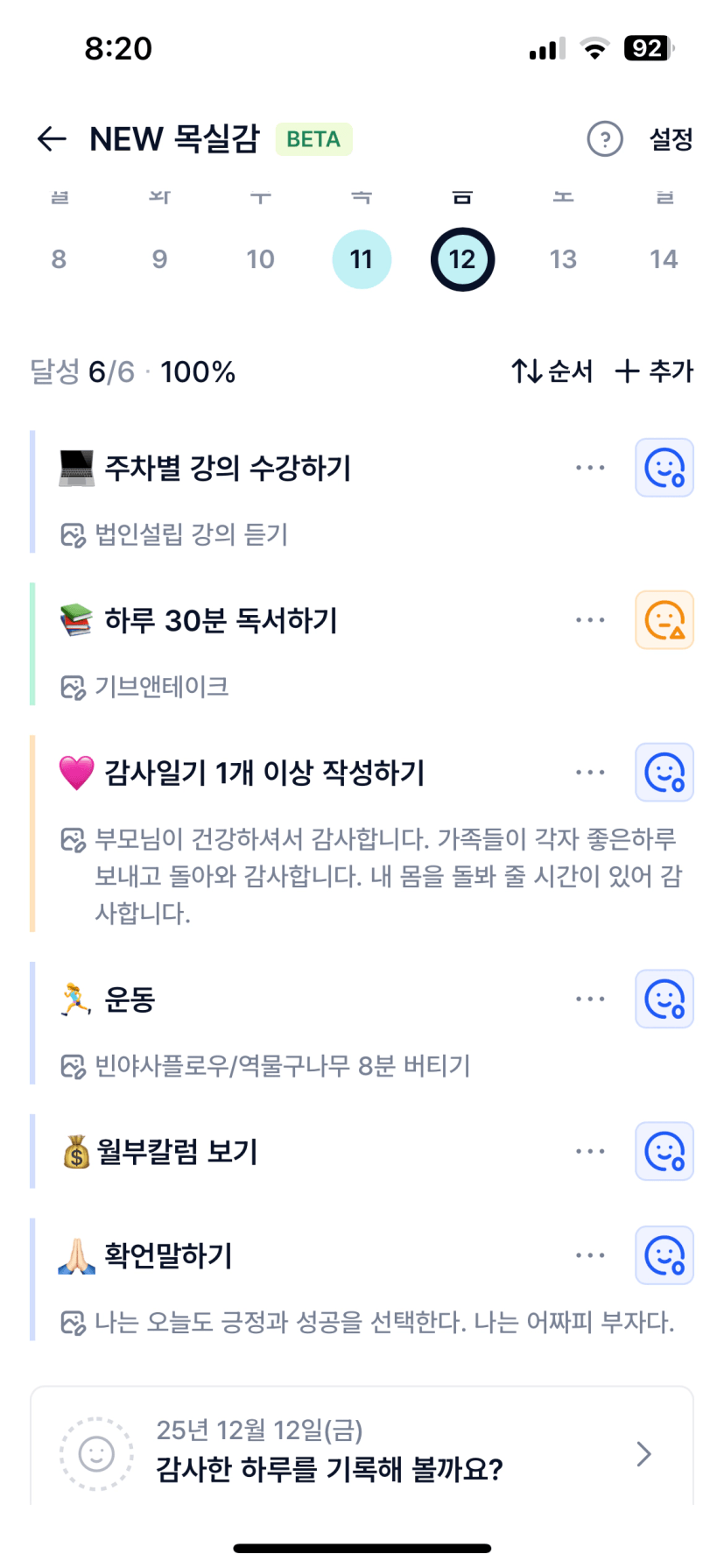Tap 순서 to reorder goals
This screenshot has height=1568, width=724.
[552, 371]
